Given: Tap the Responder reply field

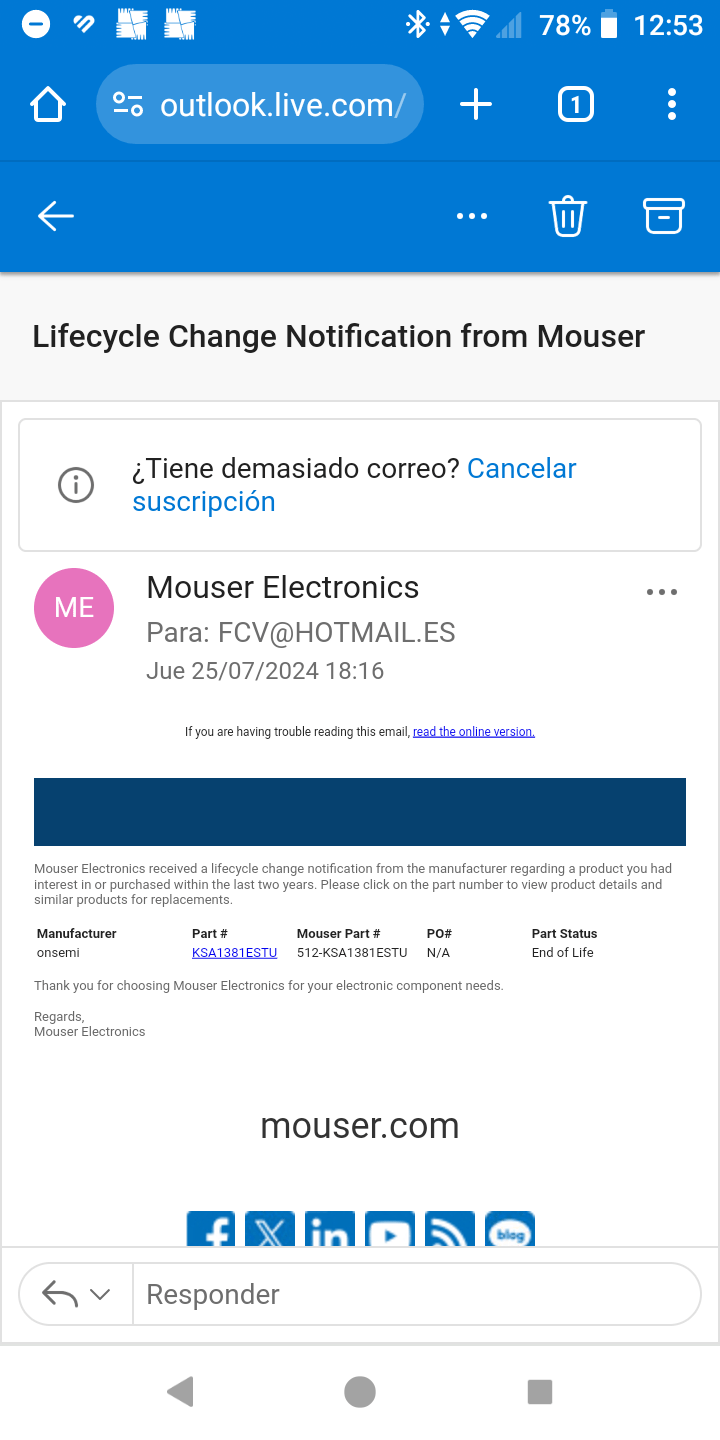Looking at the screenshot, I should pyautogui.click(x=416, y=1294).
